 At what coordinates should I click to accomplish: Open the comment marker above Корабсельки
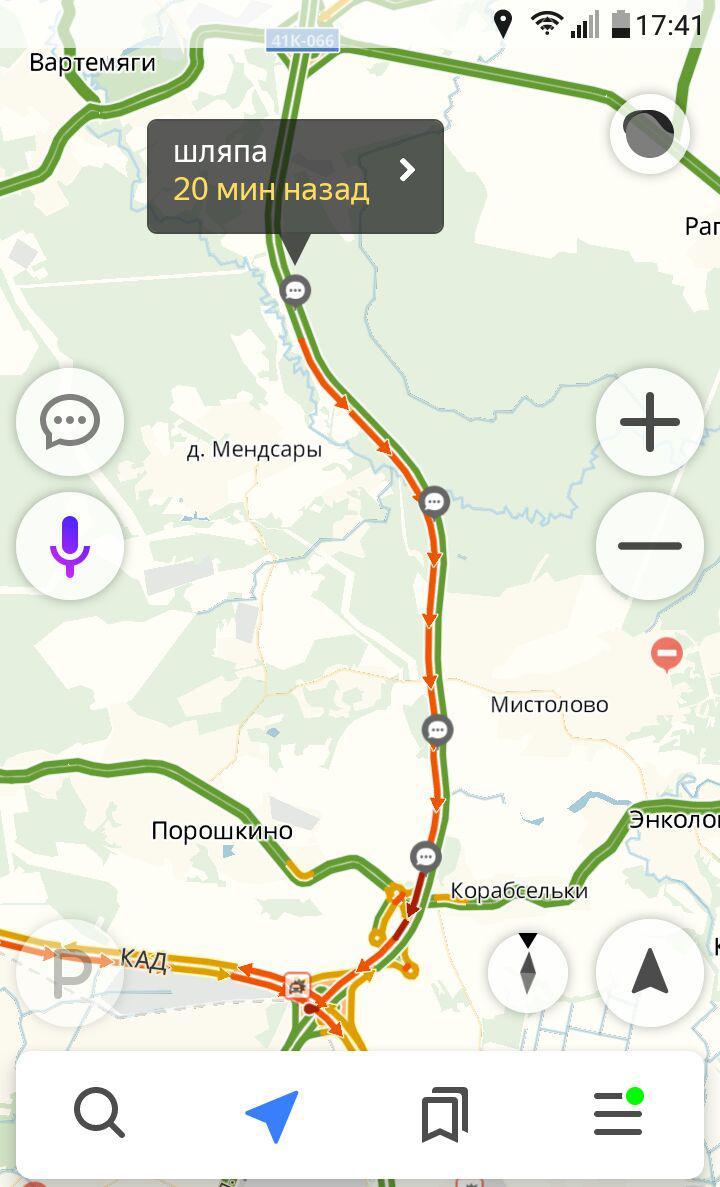coord(426,857)
